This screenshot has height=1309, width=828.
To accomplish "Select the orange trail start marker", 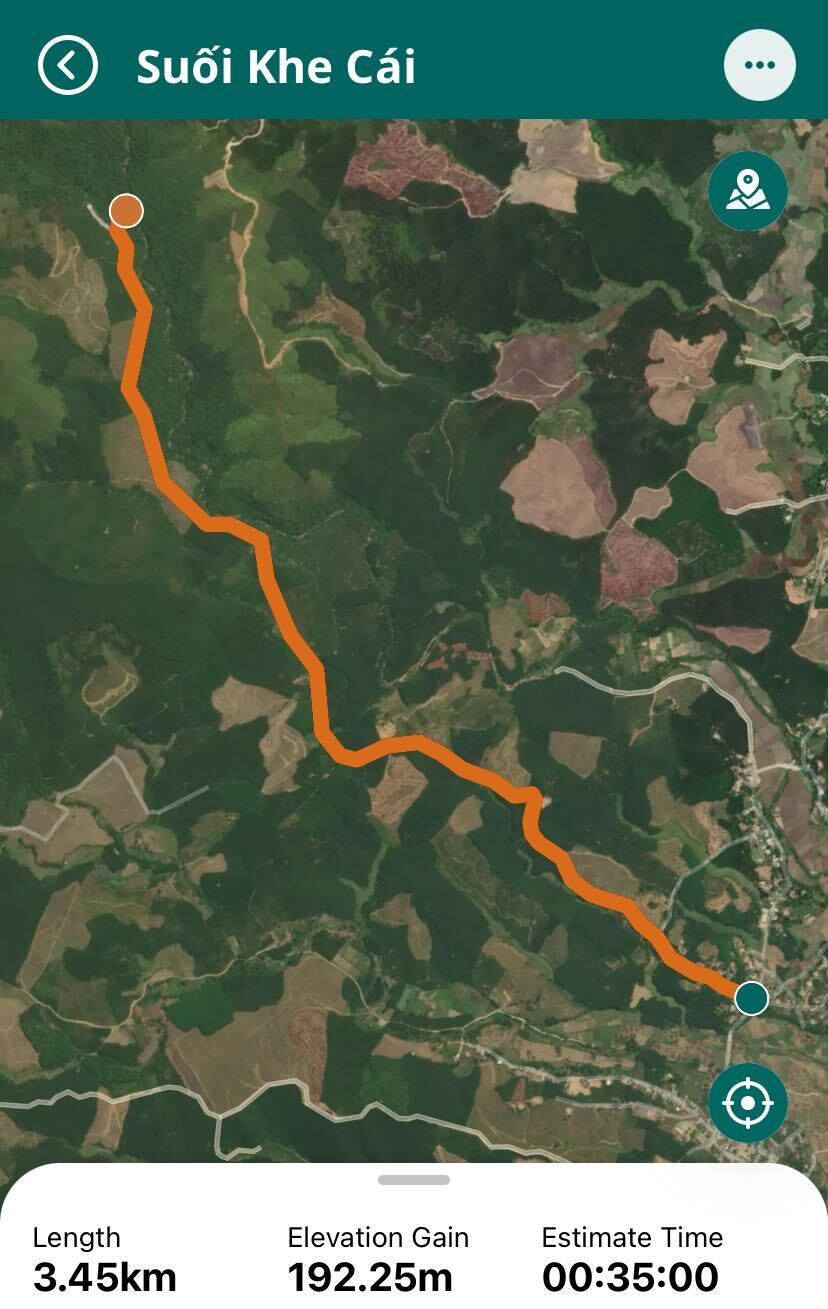I will tap(126, 211).
